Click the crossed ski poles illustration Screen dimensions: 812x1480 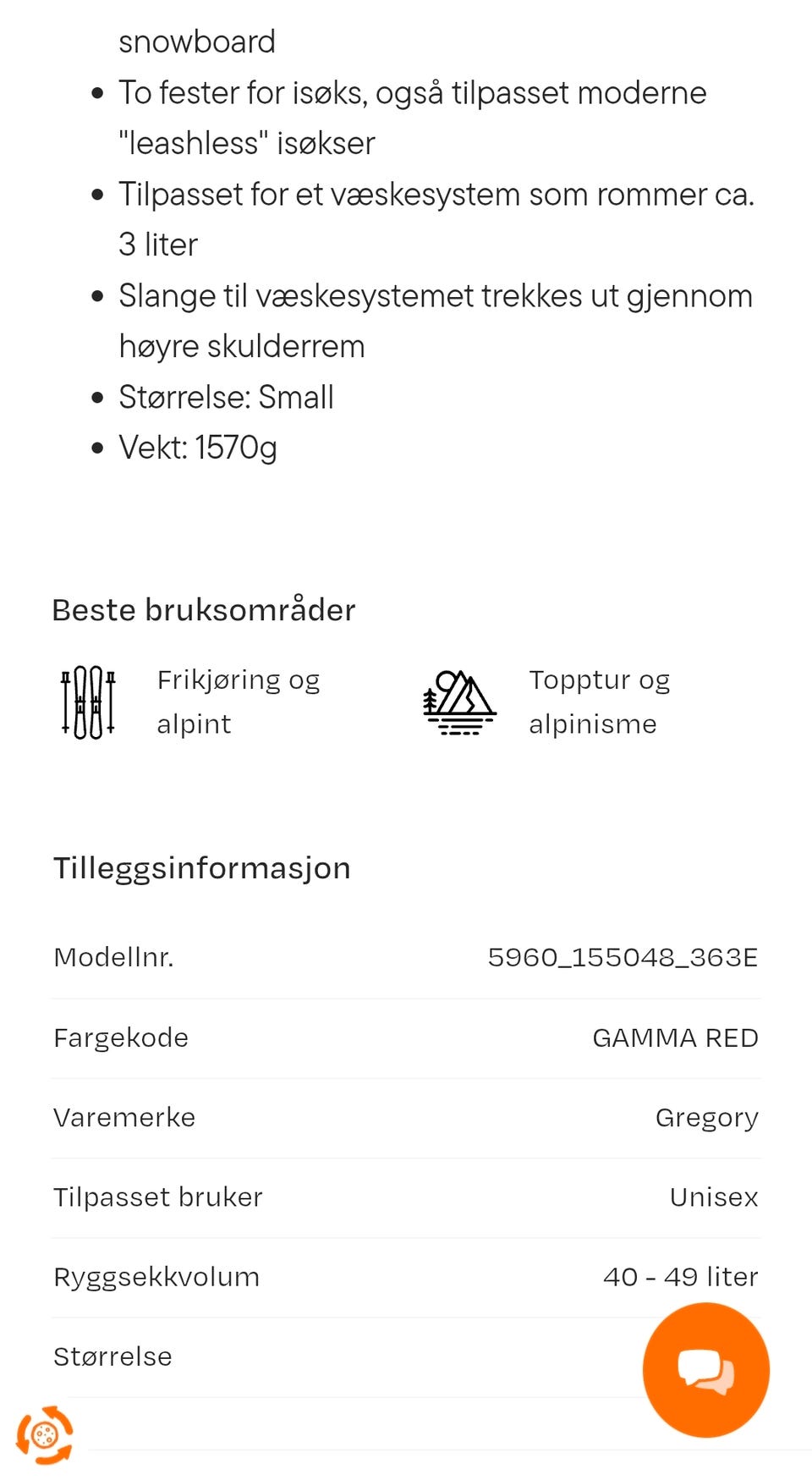[x=89, y=702]
